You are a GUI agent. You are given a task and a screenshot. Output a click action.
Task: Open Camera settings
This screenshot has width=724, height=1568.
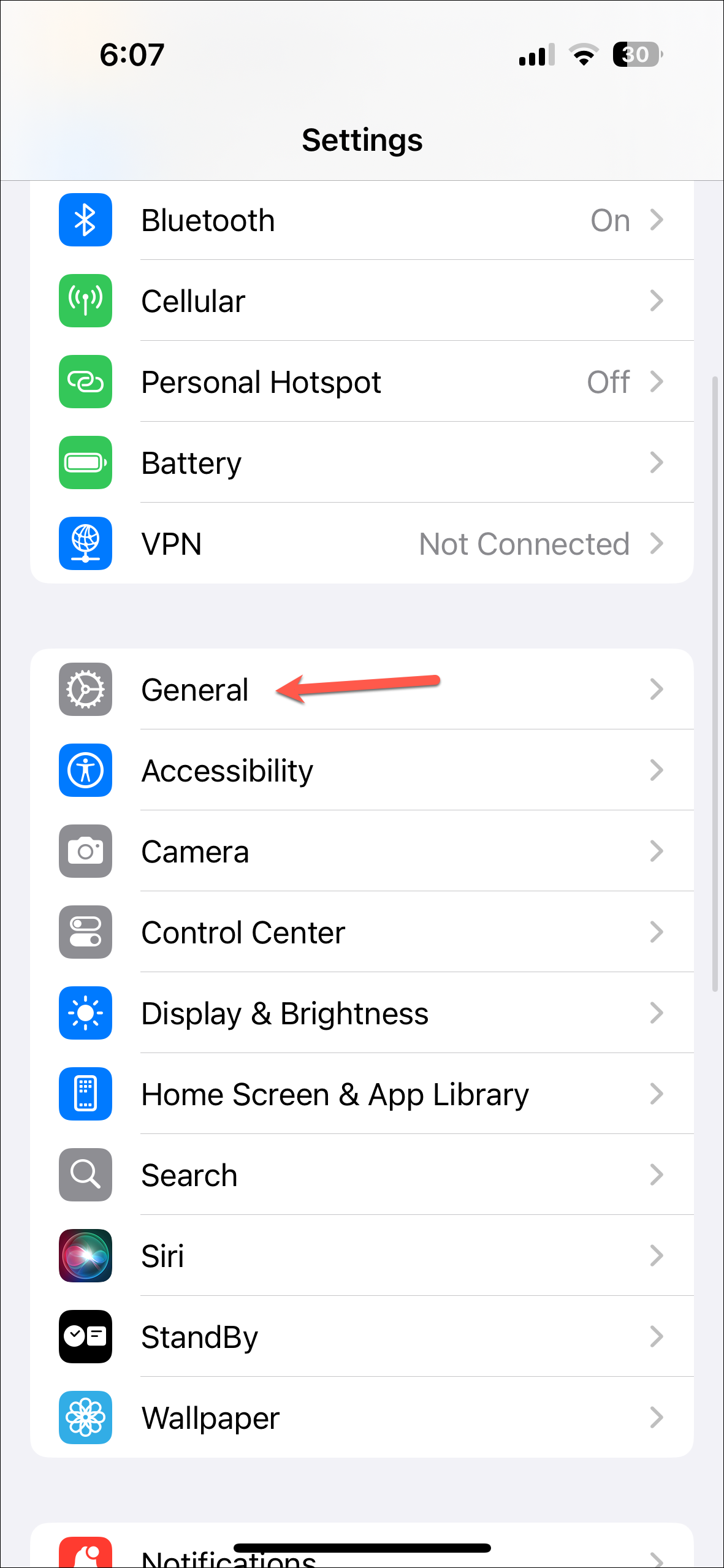362,851
